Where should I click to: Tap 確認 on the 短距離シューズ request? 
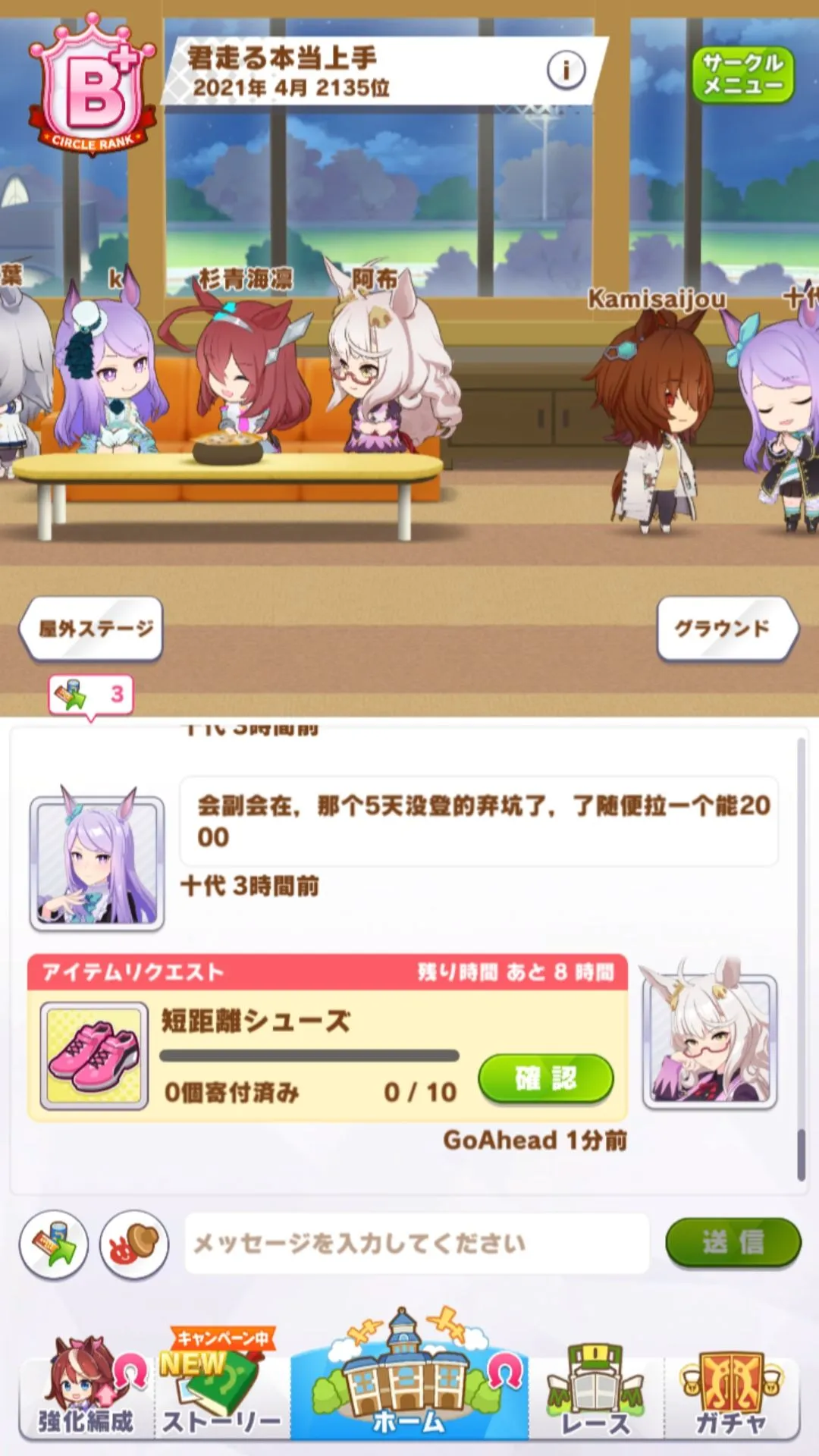[x=545, y=1078]
